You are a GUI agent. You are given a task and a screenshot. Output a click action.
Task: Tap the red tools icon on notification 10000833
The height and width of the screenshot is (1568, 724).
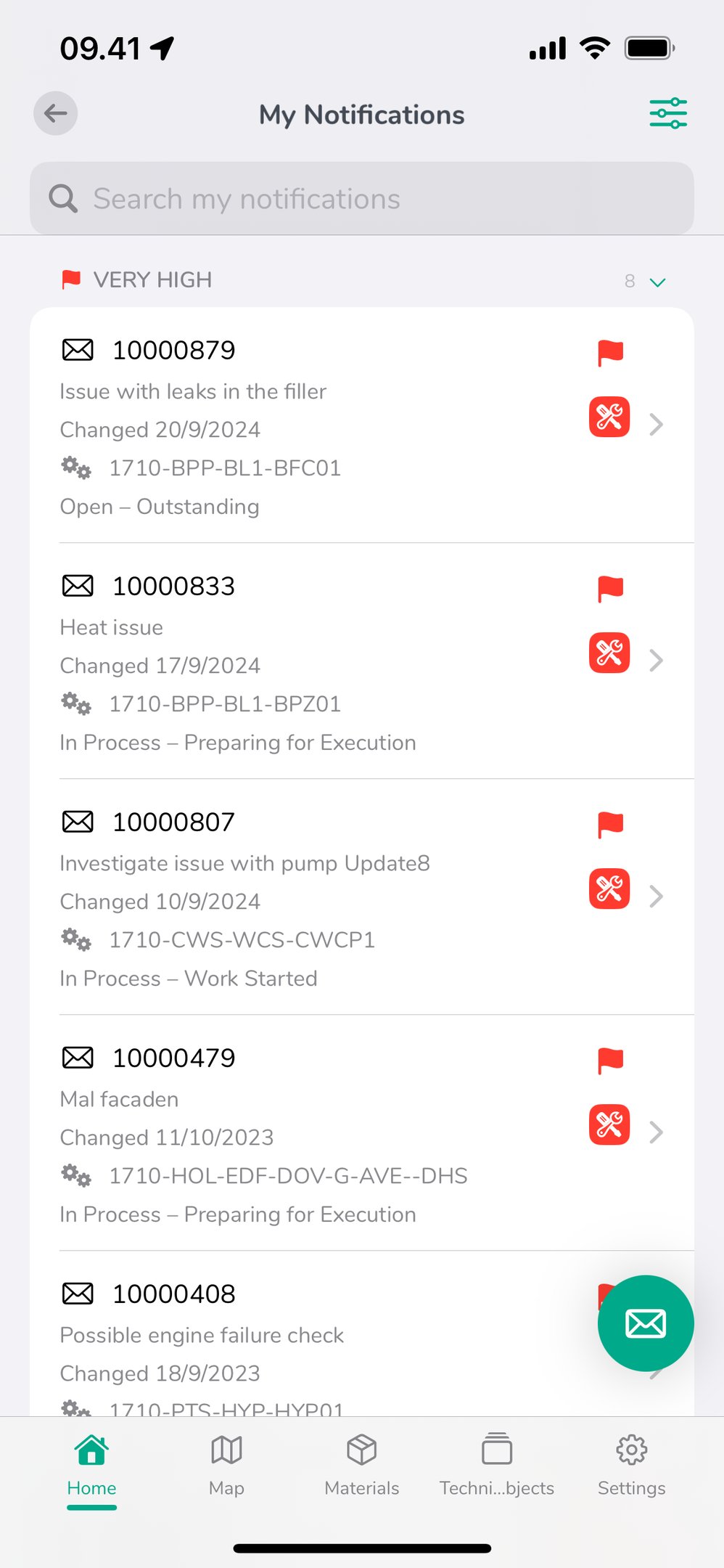[609, 653]
